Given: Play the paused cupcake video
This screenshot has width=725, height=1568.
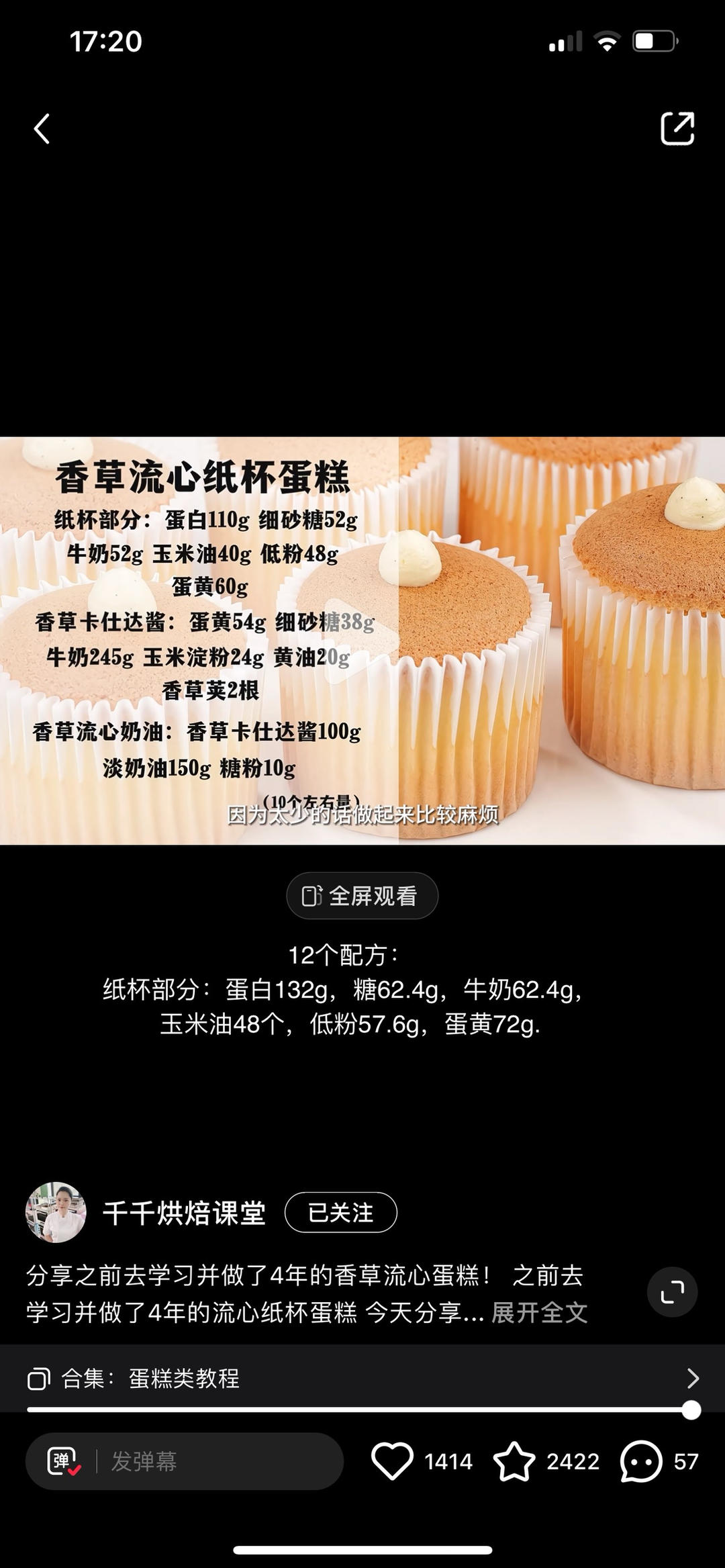Looking at the screenshot, I should point(362,640).
